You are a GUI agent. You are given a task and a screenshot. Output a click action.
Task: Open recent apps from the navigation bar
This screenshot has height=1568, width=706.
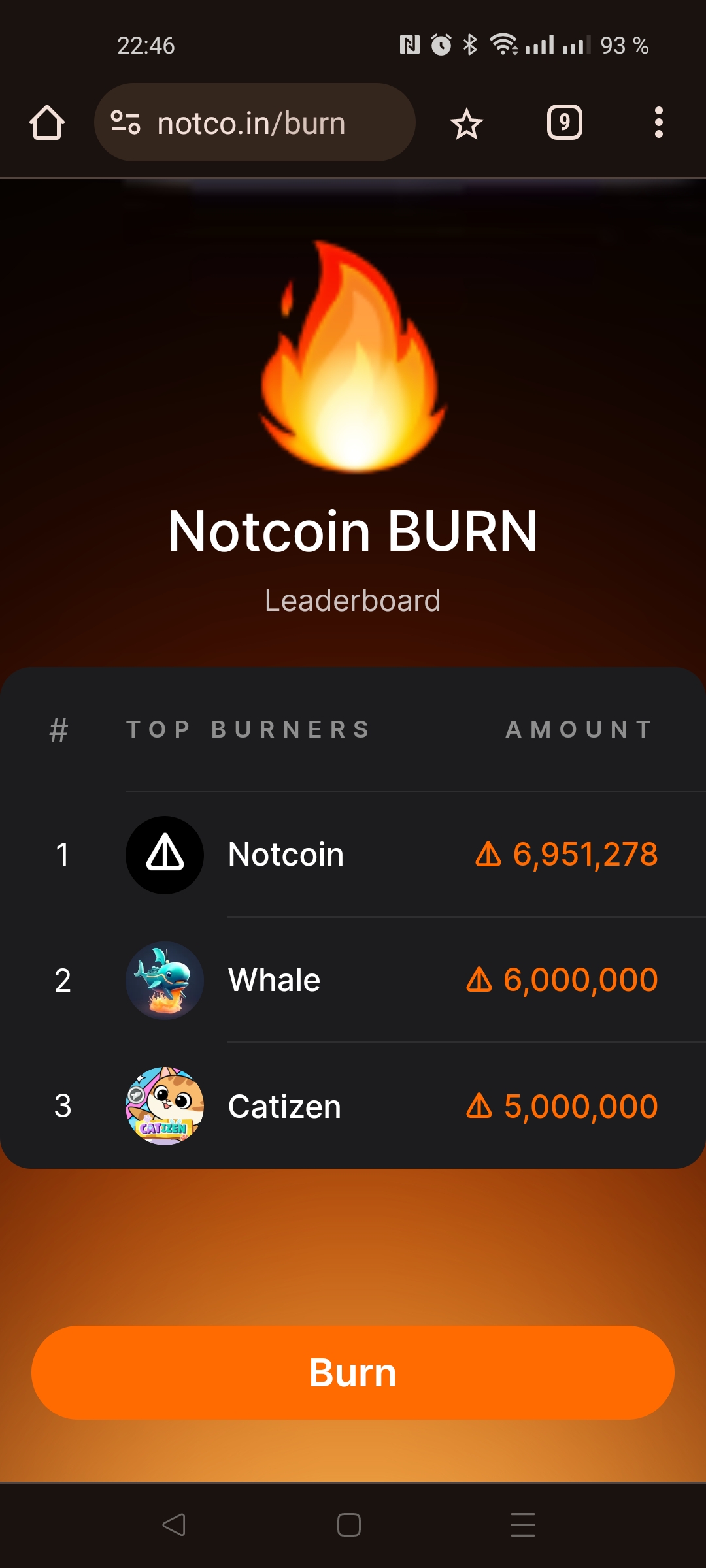pos(522,1525)
